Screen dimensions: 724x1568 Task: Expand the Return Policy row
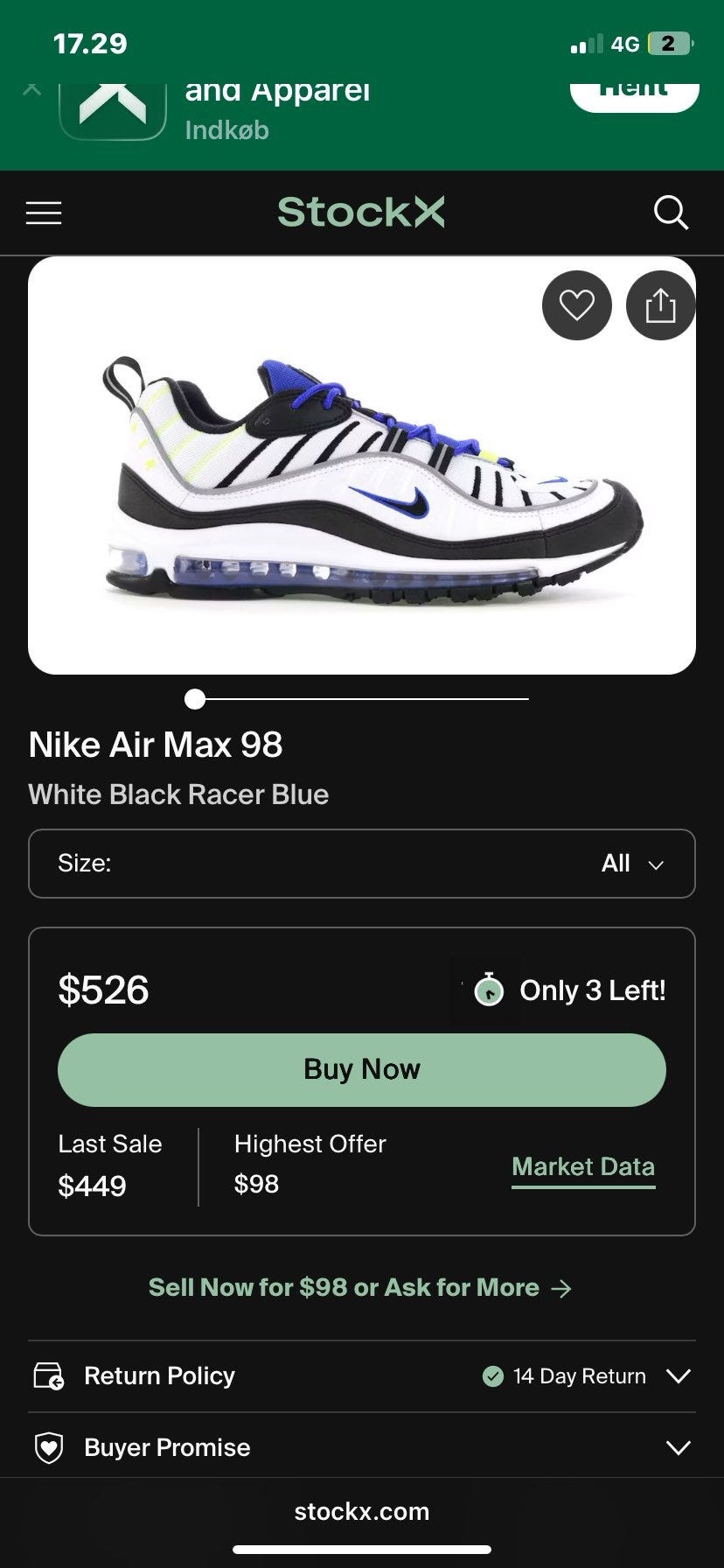pyautogui.click(x=362, y=1375)
